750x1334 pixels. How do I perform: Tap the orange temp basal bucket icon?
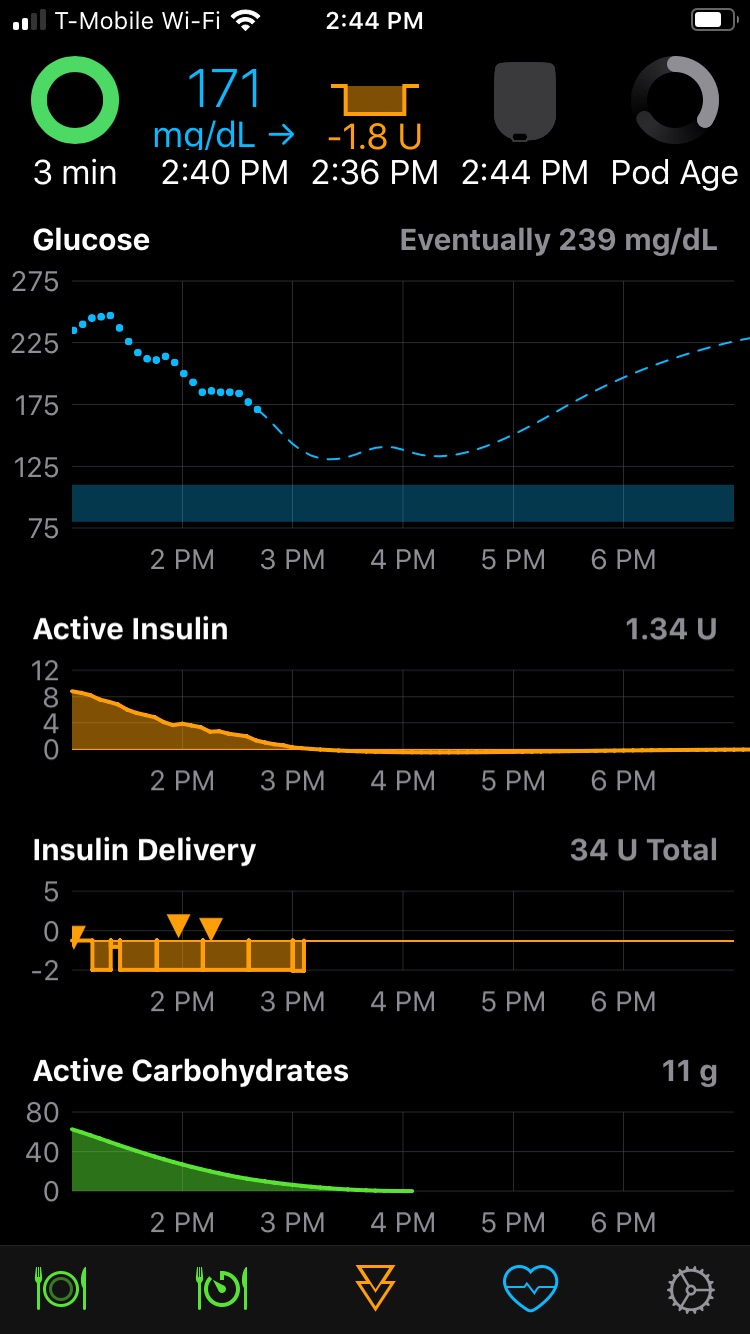[x=374, y=100]
